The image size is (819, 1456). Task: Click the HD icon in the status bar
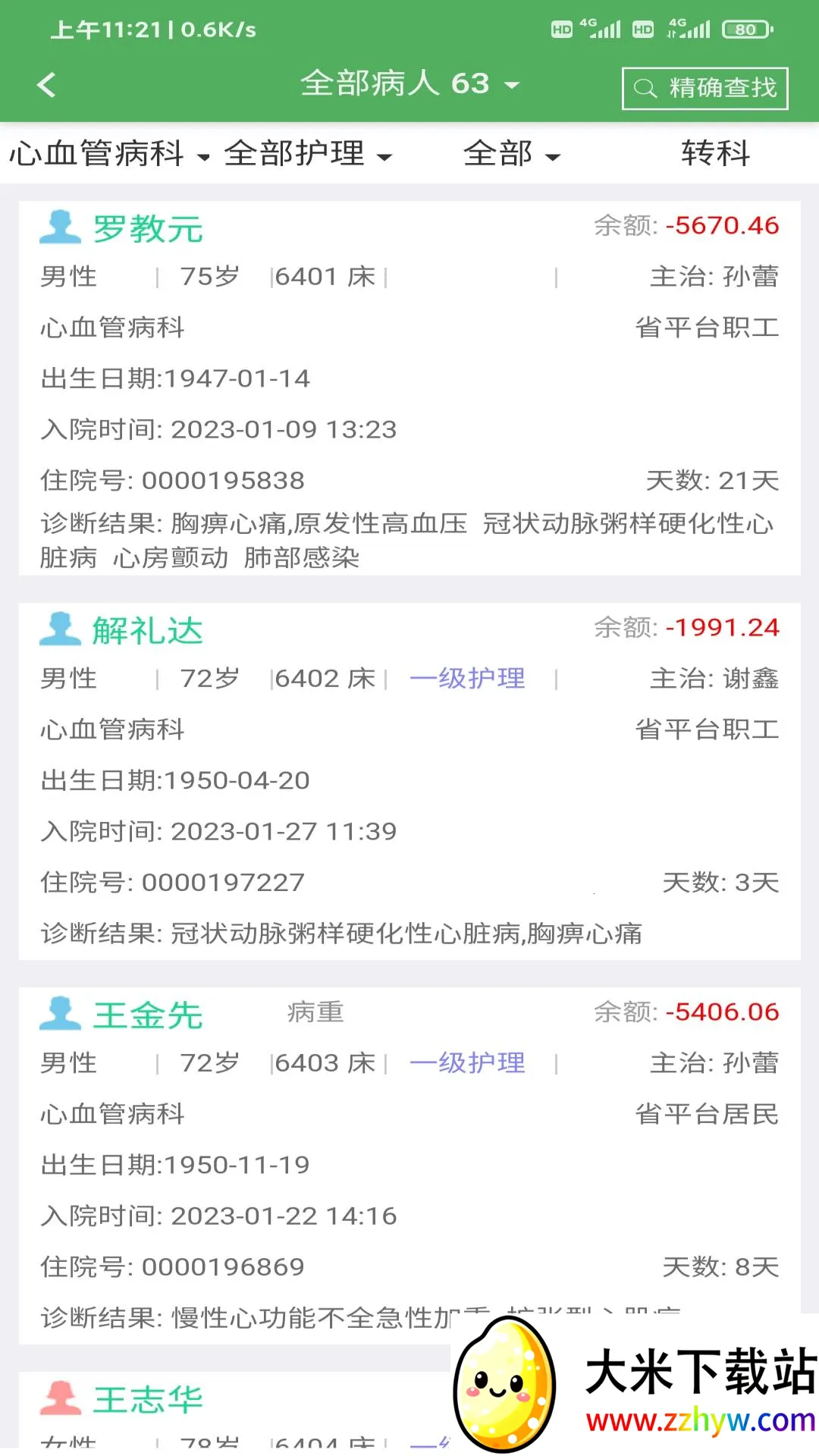(x=563, y=29)
